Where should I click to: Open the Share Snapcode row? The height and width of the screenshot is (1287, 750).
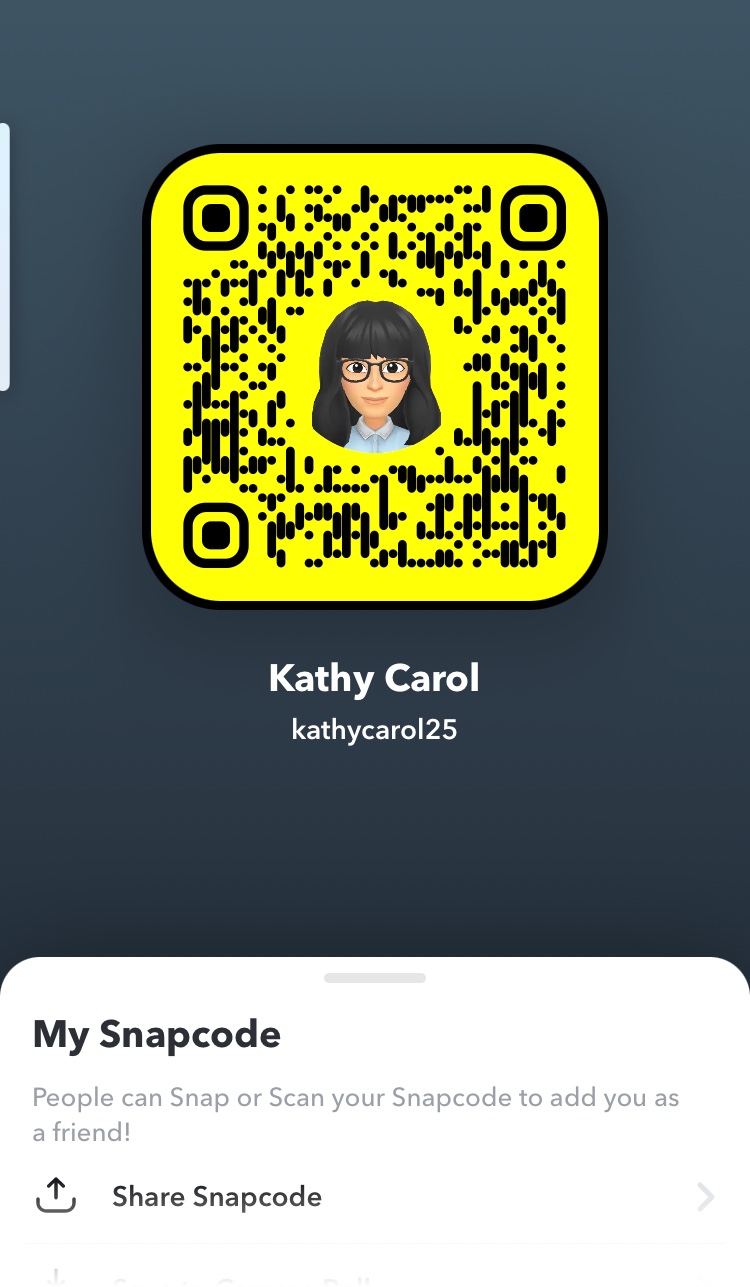point(374,1196)
